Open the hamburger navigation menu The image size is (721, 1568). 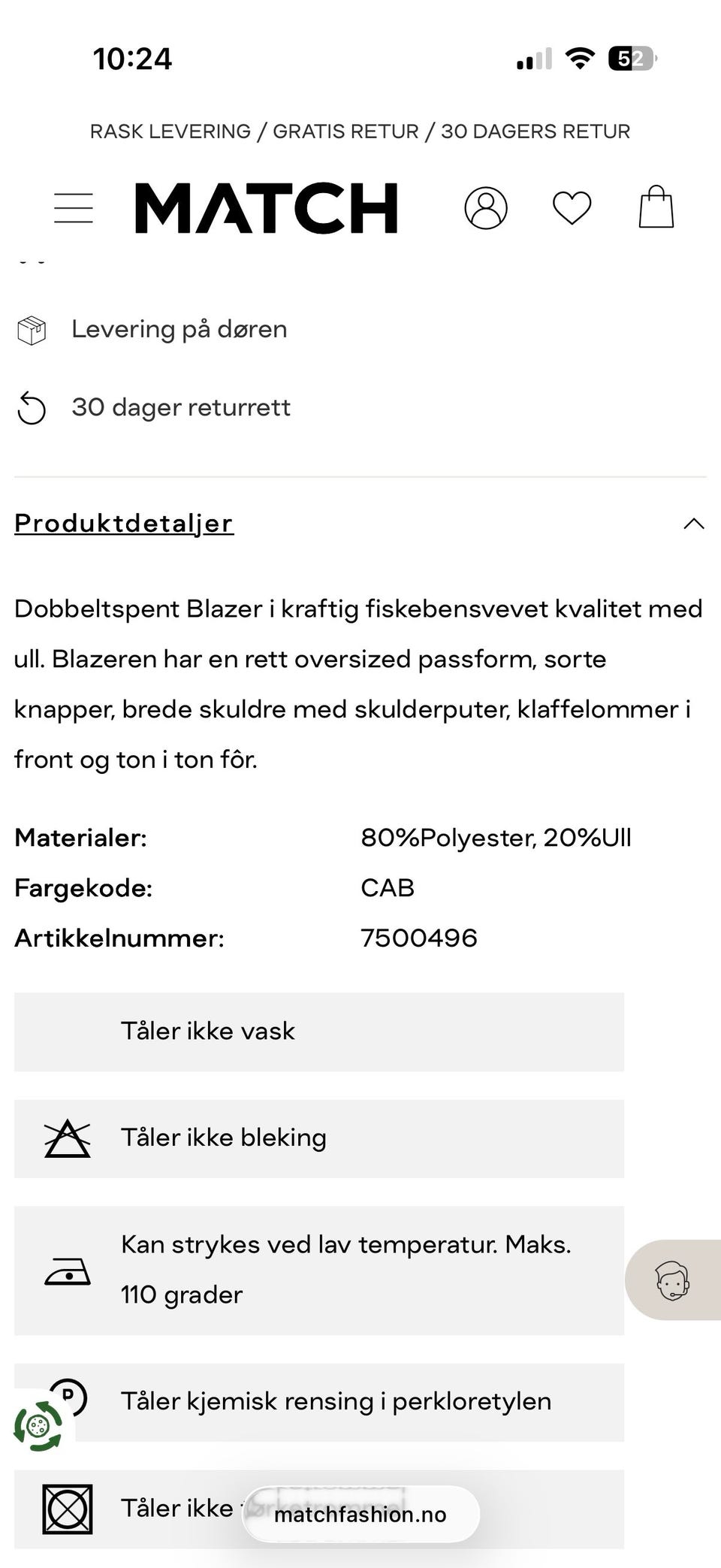pyautogui.click(x=73, y=207)
